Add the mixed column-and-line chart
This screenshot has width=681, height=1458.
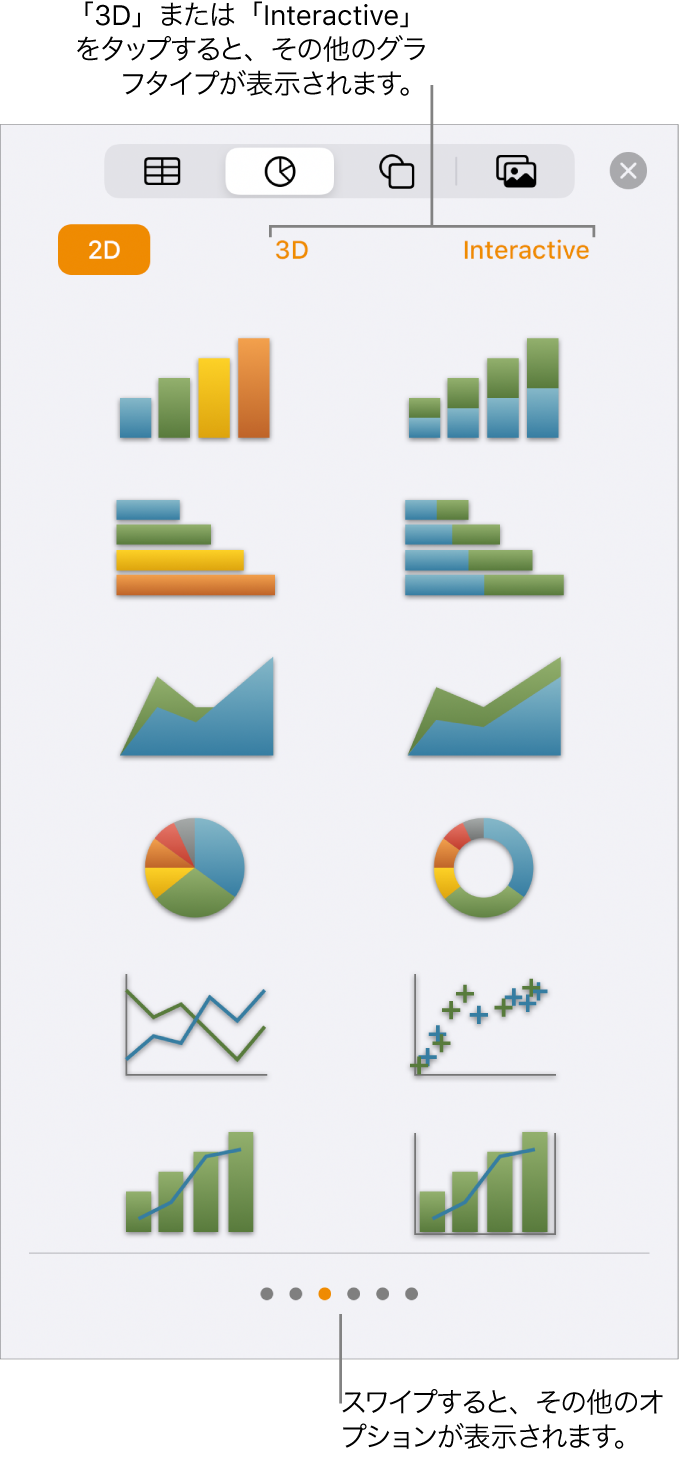click(x=190, y=1182)
